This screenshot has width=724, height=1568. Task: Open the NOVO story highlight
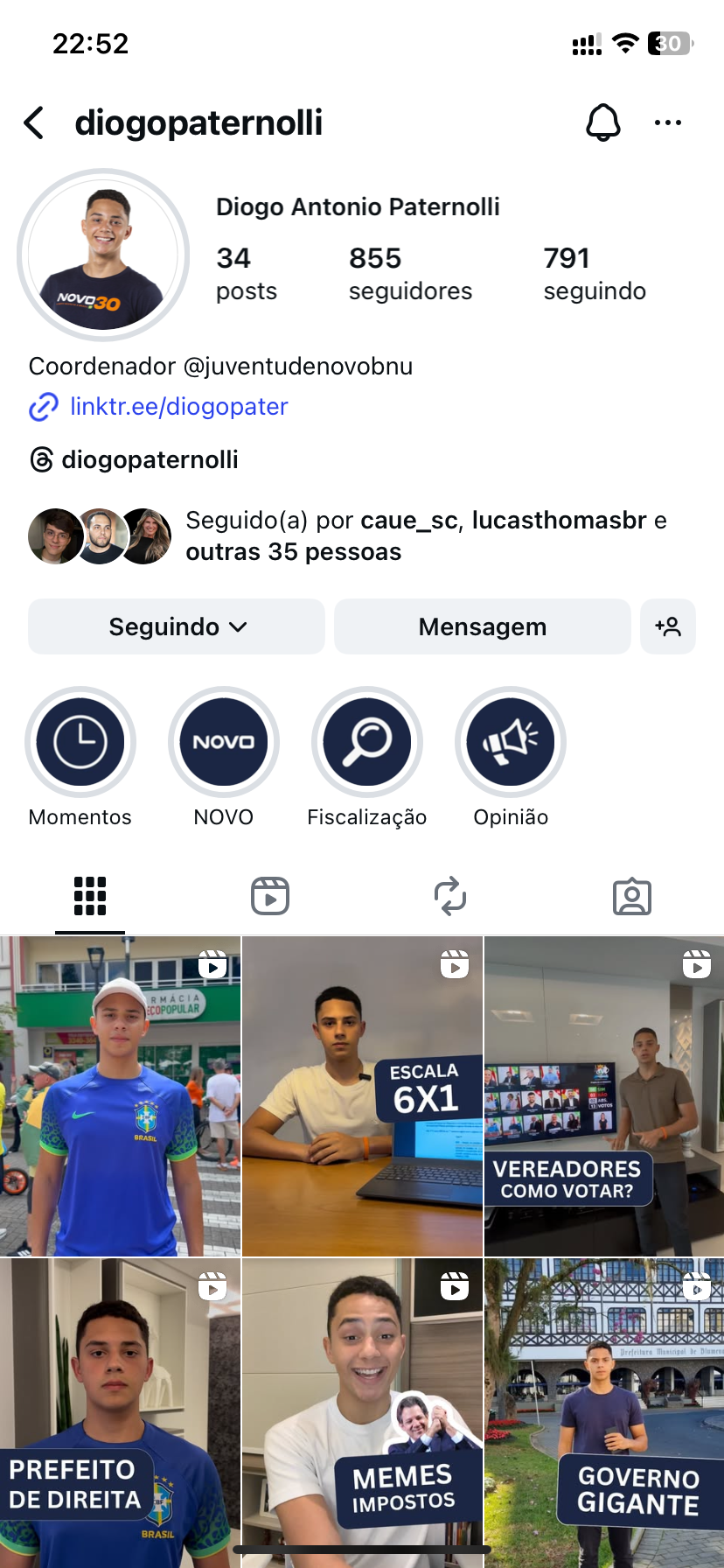pos(224,742)
